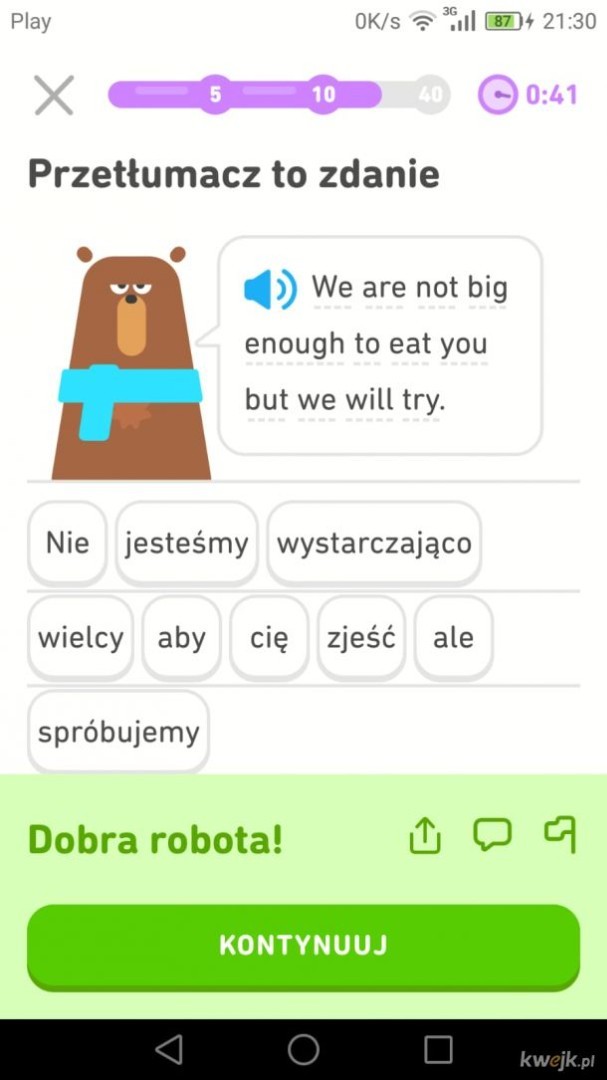Image resolution: width=607 pixels, height=1080 pixels.
Task: Close the lesson with the X icon
Action: tap(54, 95)
